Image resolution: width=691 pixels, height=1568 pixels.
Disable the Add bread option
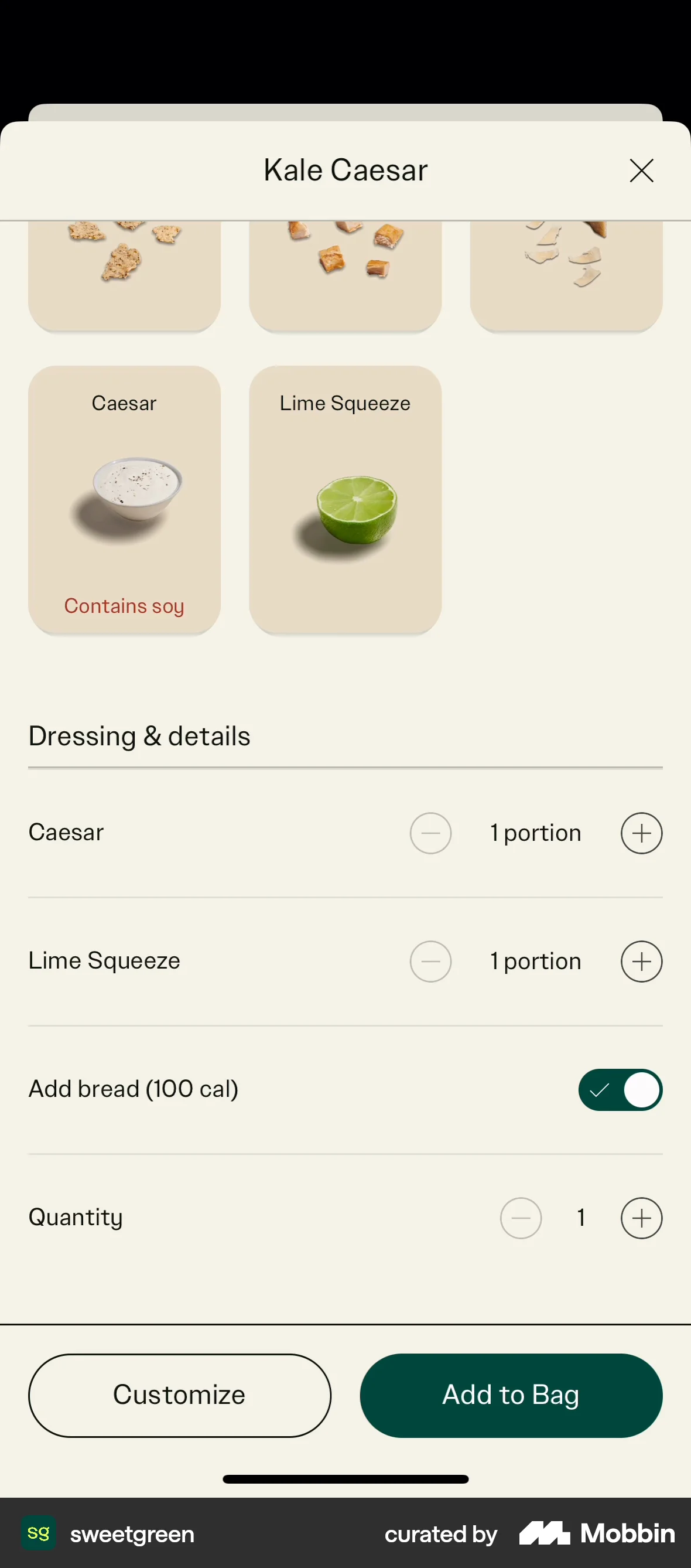point(620,1089)
